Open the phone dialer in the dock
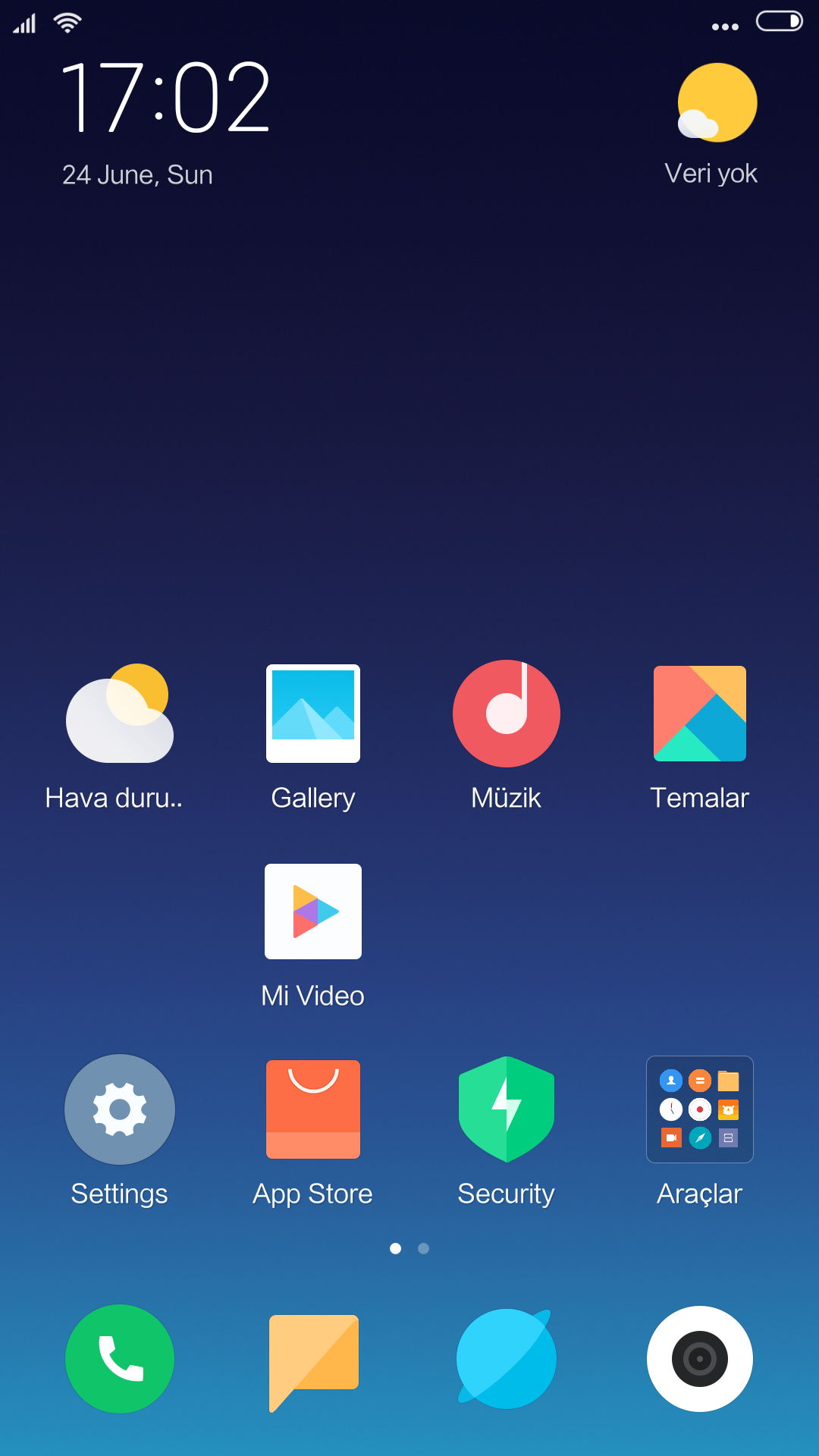819x1456 pixels. 120,1359
